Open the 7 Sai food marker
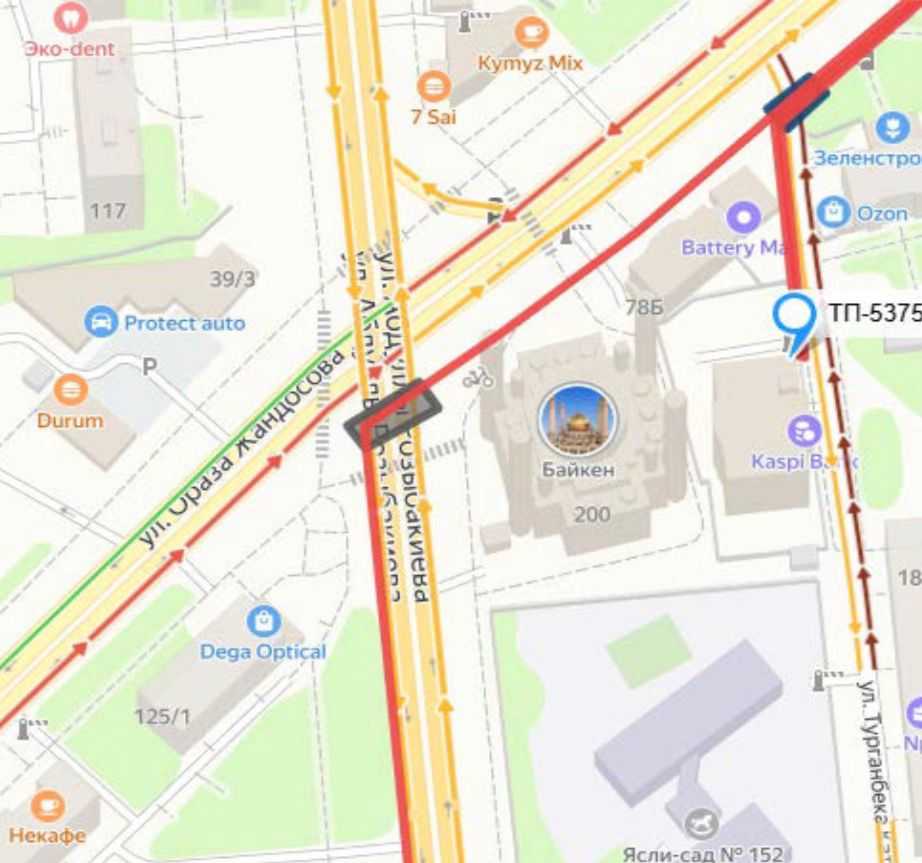Screen dimensions: 922x863 [x=433, y=87]
